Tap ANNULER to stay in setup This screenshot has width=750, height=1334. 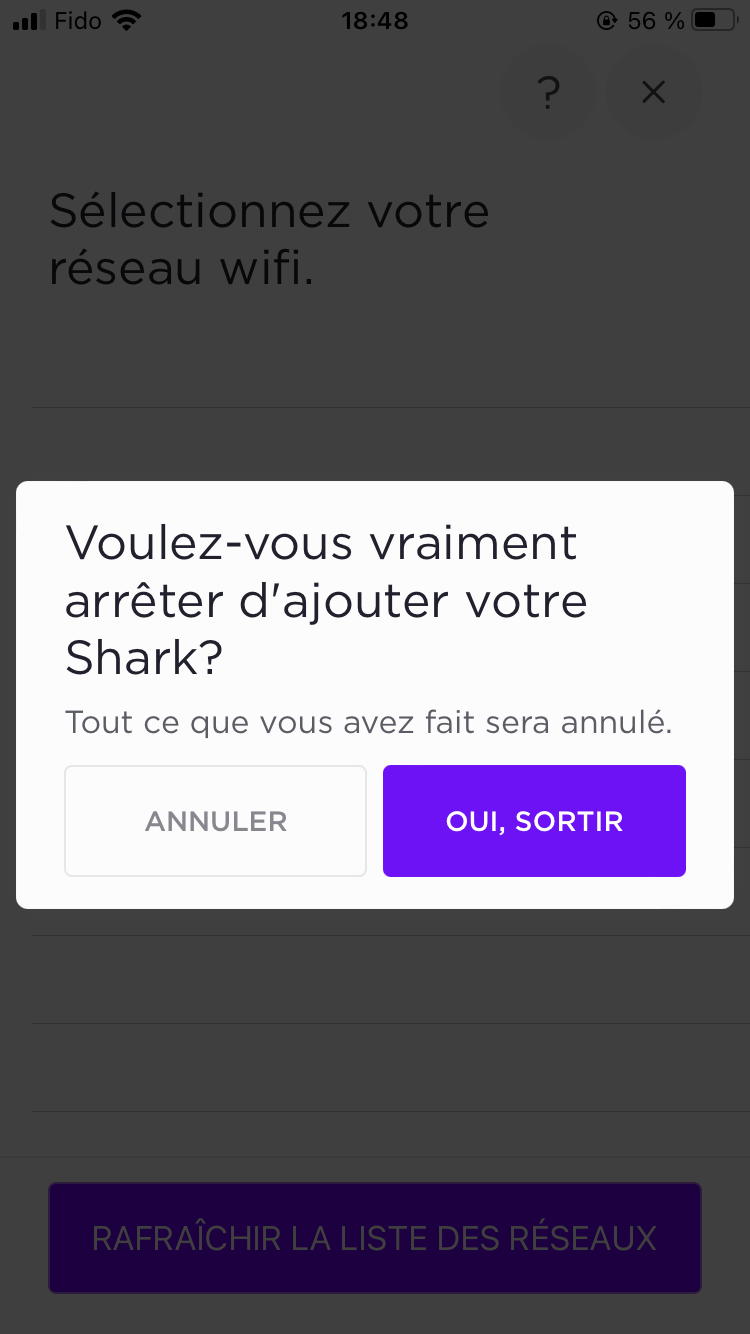[x=216, y=821]
